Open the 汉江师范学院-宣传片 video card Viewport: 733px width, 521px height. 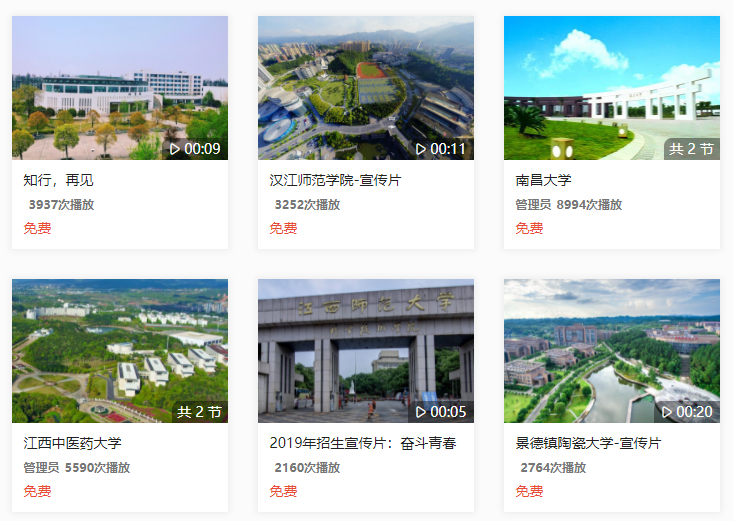point(365,88)
